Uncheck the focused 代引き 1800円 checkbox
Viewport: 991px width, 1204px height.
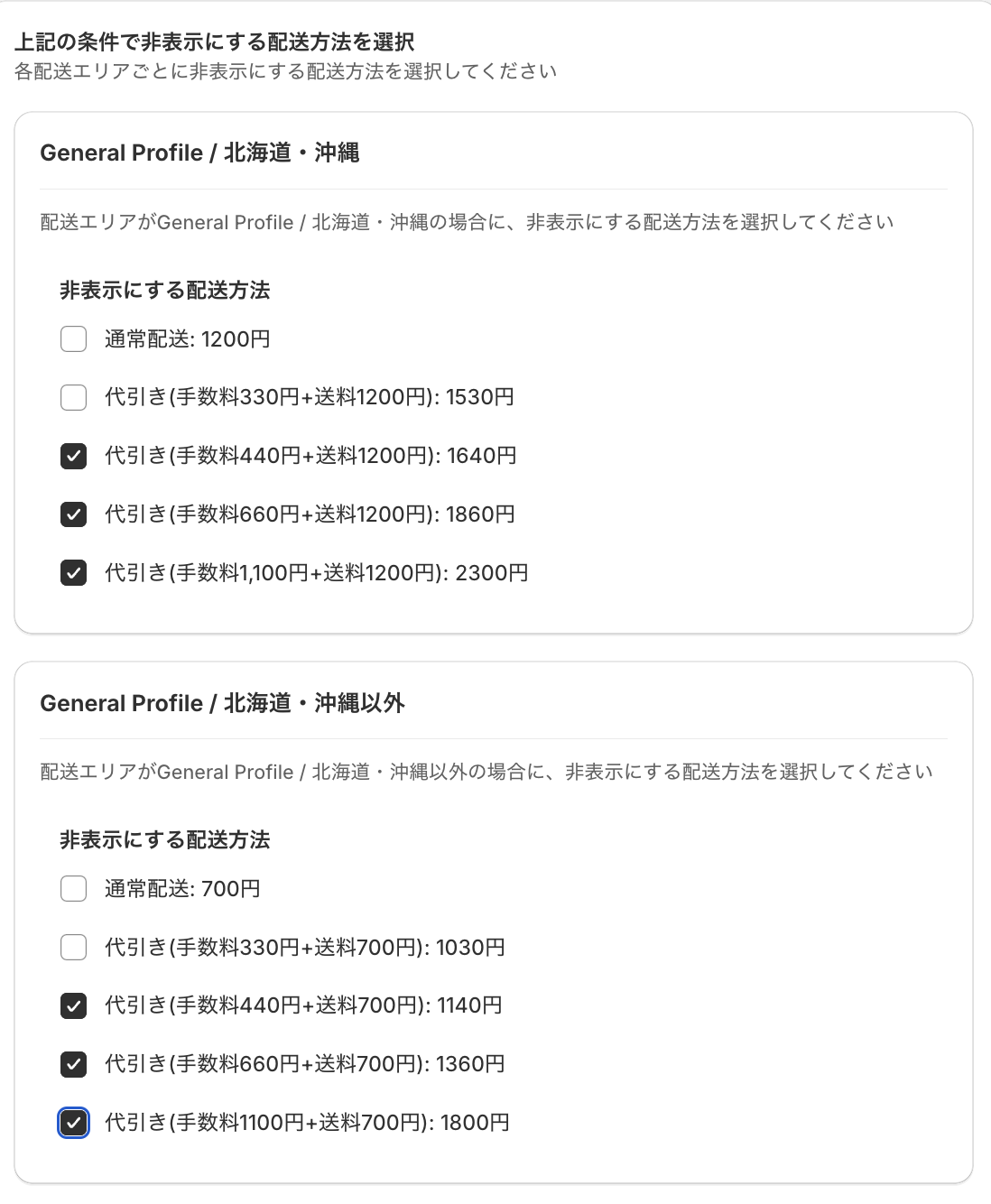tap(73, 1123)
